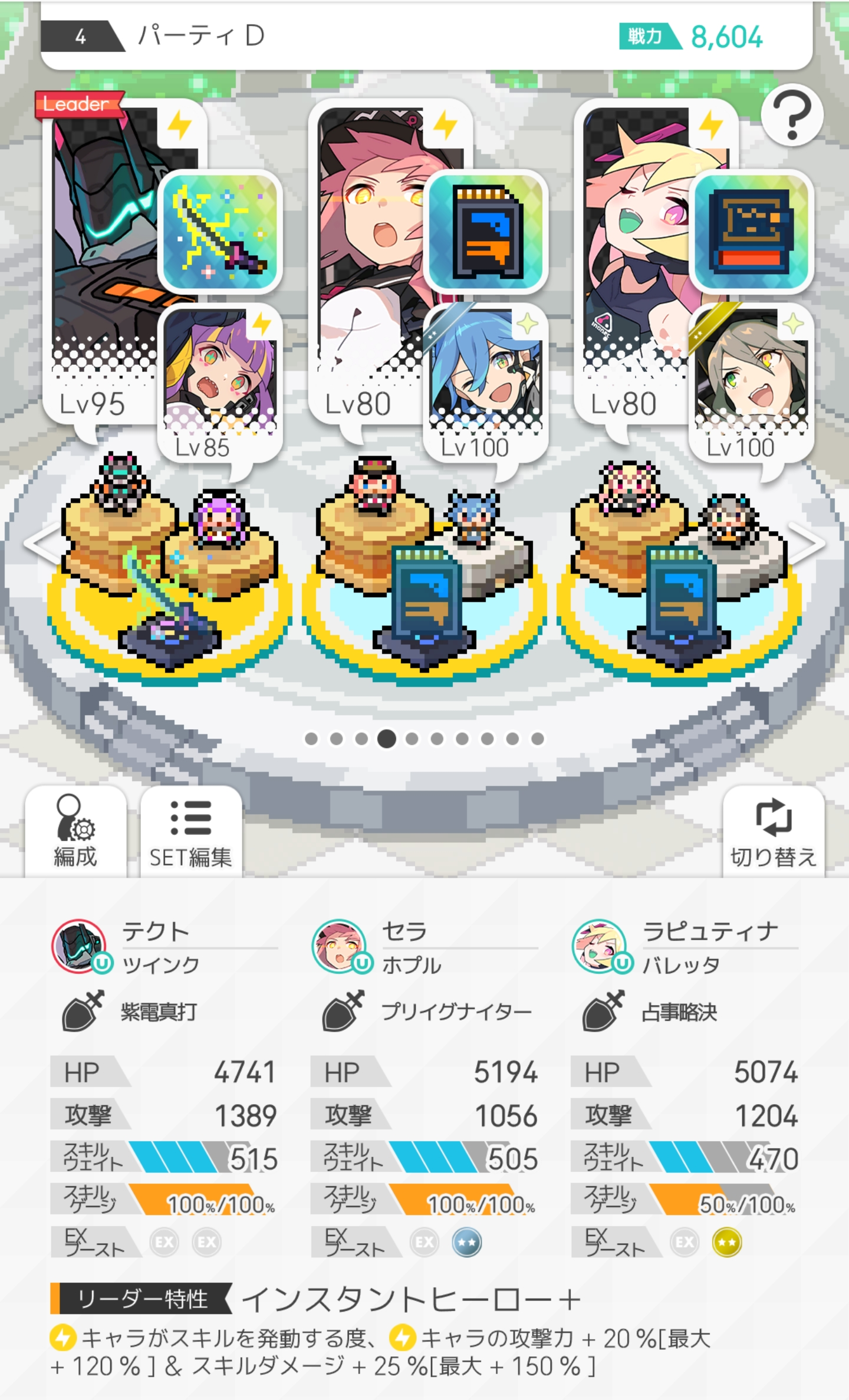Tap セラ character portrait icon
The width and height of the screenshot is (849, 1400).
click(339, 946)
